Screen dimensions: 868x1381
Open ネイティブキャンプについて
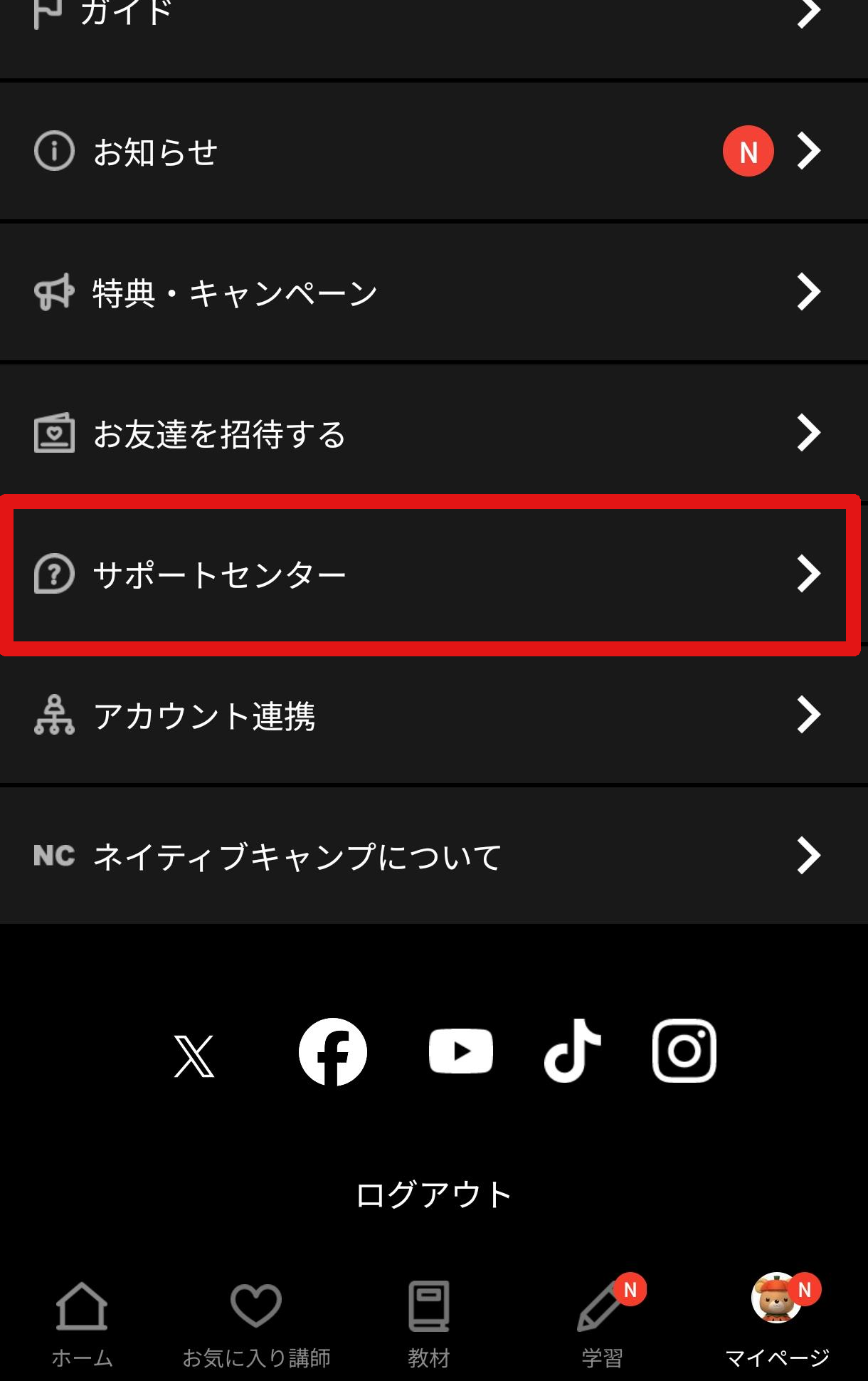click(427, 856)
